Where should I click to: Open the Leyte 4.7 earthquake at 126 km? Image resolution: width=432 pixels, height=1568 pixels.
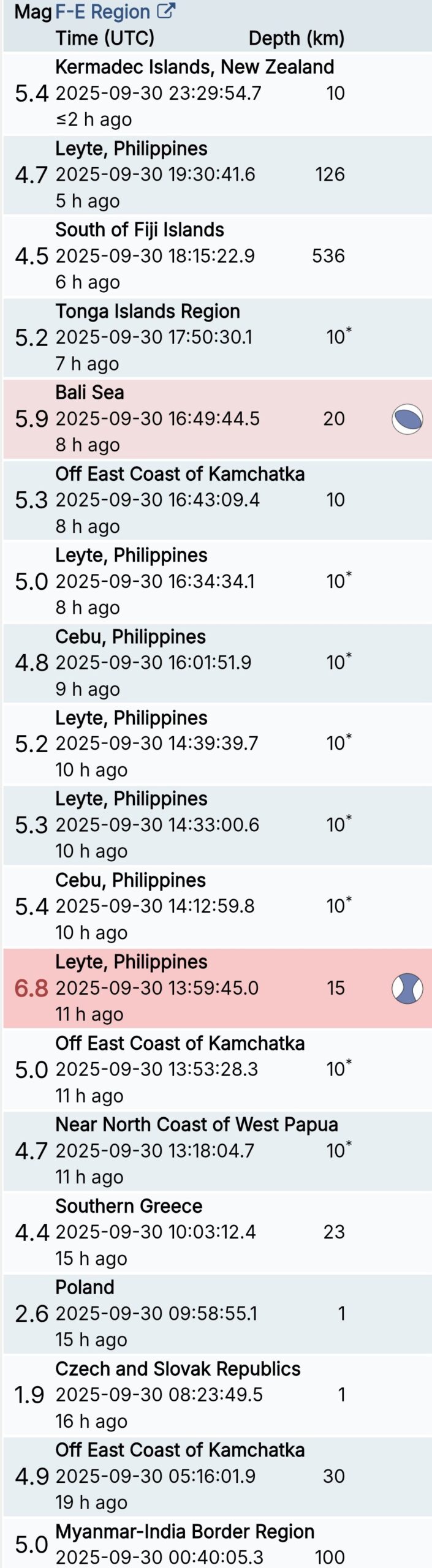pyautogui.click(x=131, y=149)
